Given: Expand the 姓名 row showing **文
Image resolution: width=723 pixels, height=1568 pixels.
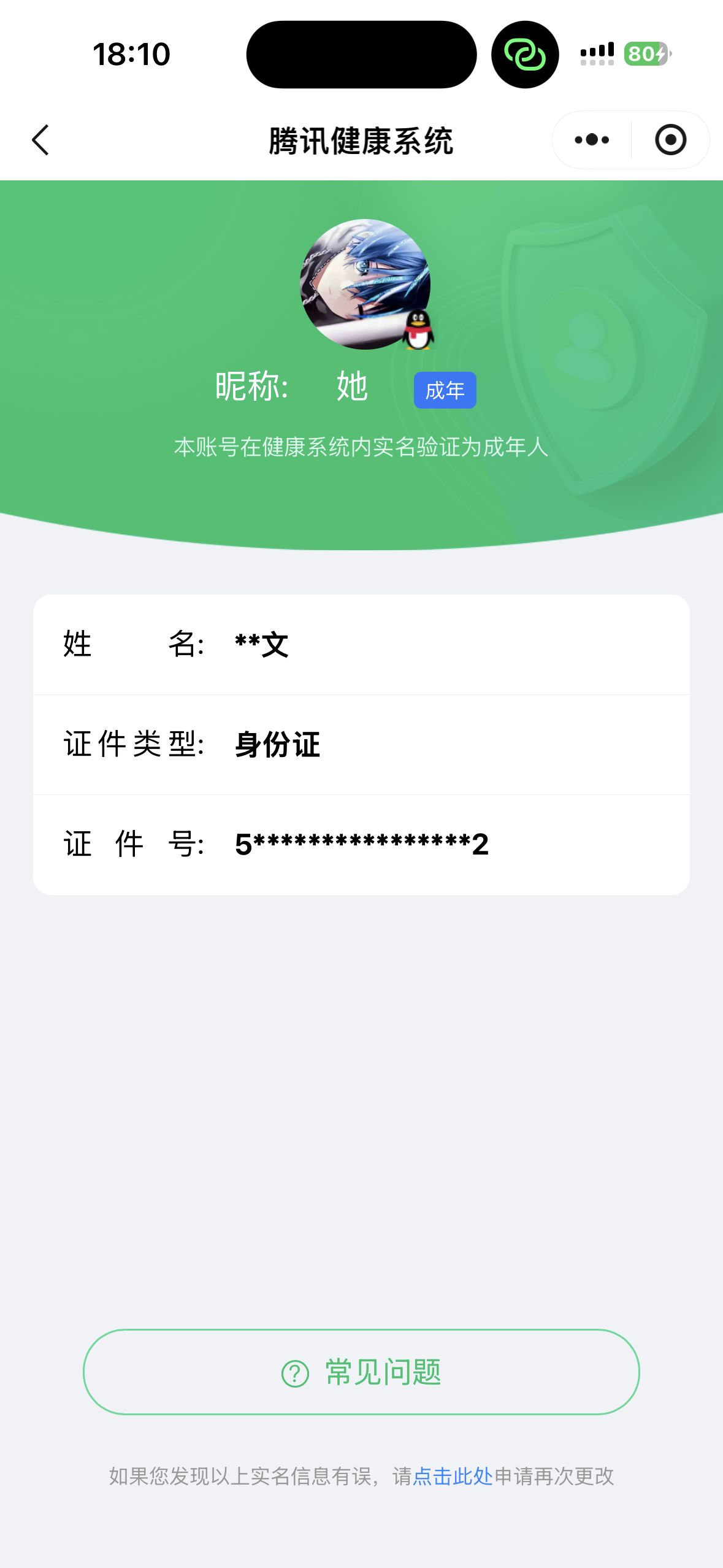Looking at the screenshot, I should click(x=362, y=644).
